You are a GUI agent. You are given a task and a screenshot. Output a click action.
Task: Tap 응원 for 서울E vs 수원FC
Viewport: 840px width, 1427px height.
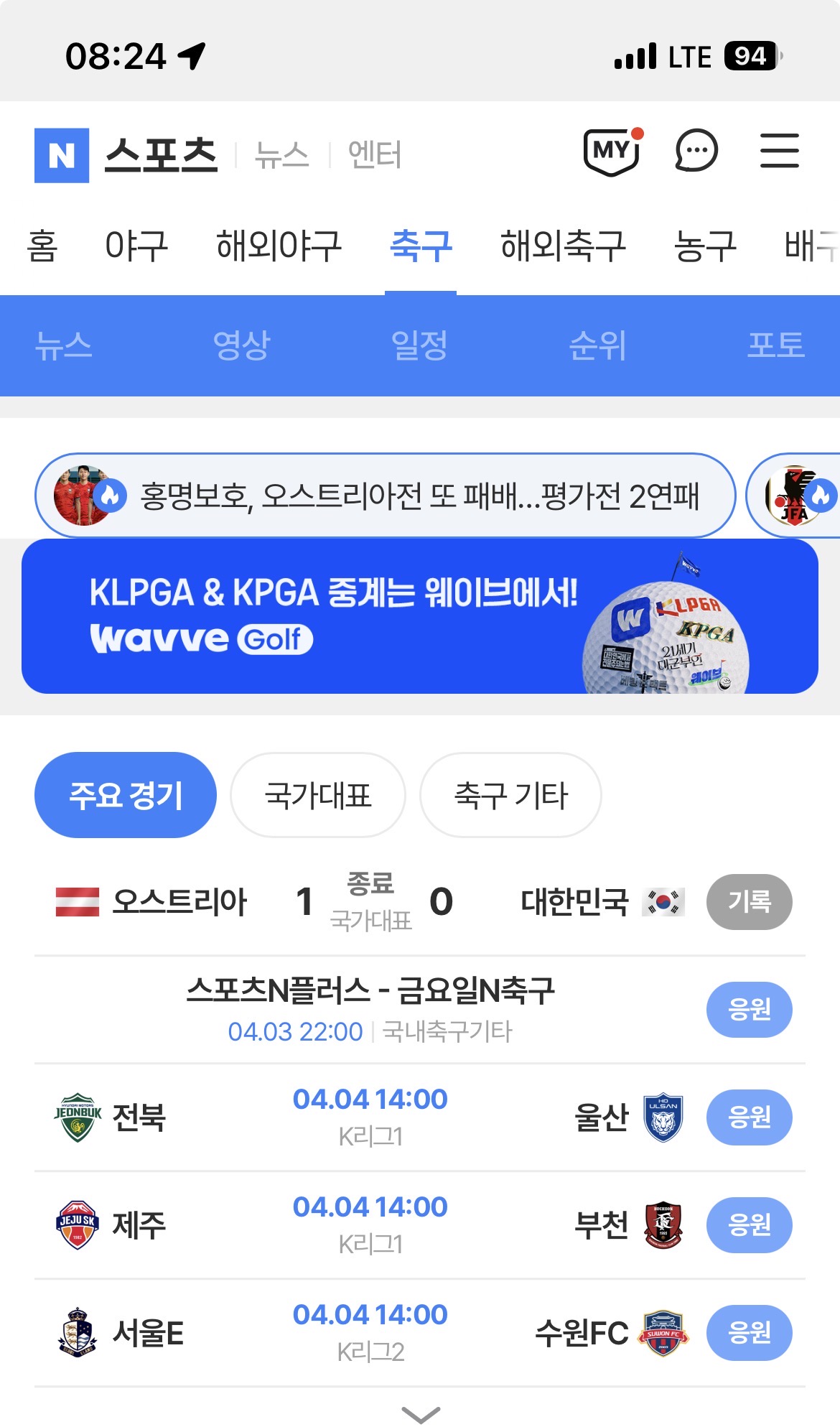tap(749, 1333)
